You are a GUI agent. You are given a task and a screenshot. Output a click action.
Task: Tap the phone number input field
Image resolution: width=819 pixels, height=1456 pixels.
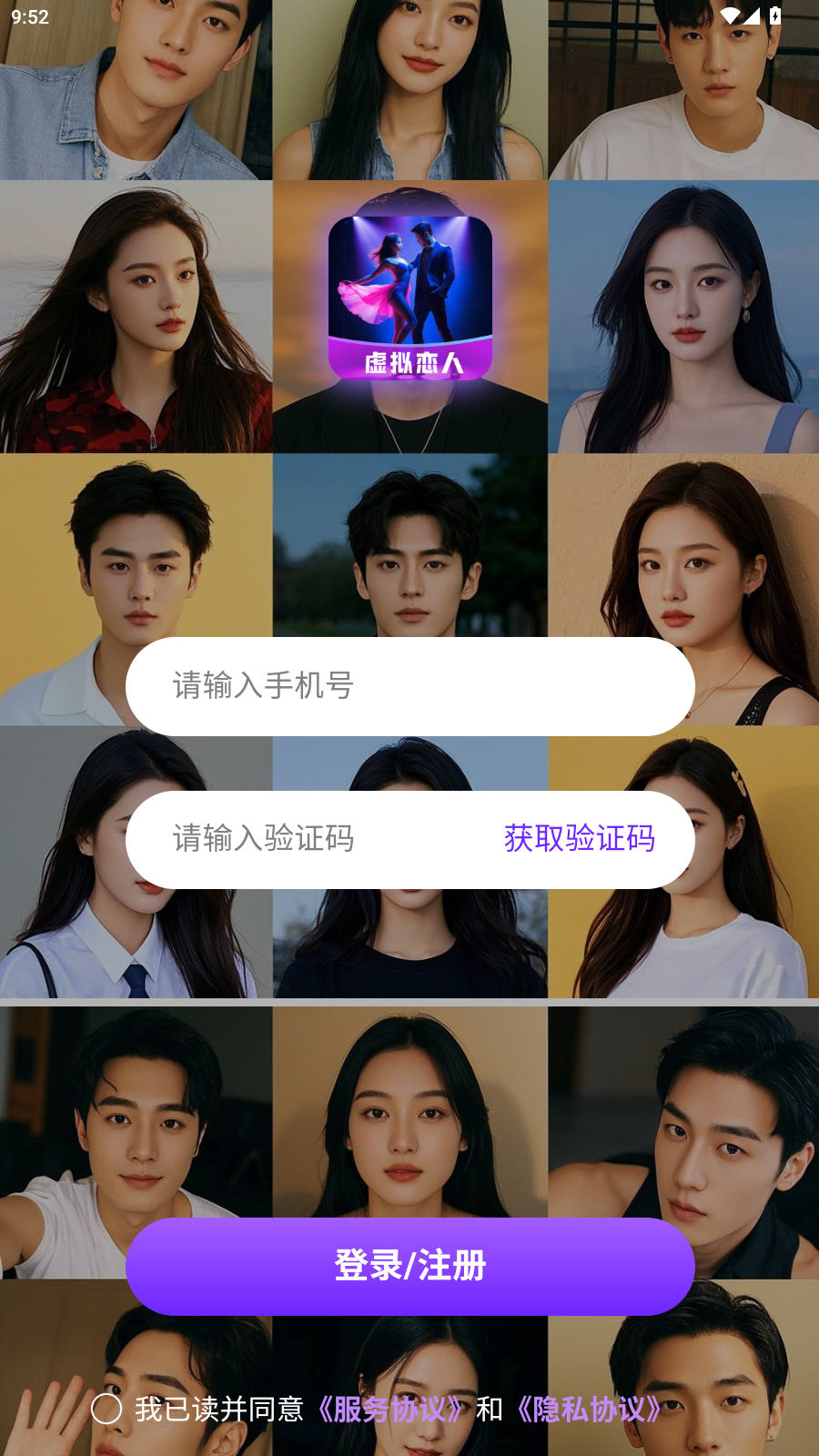click(409, 686)
